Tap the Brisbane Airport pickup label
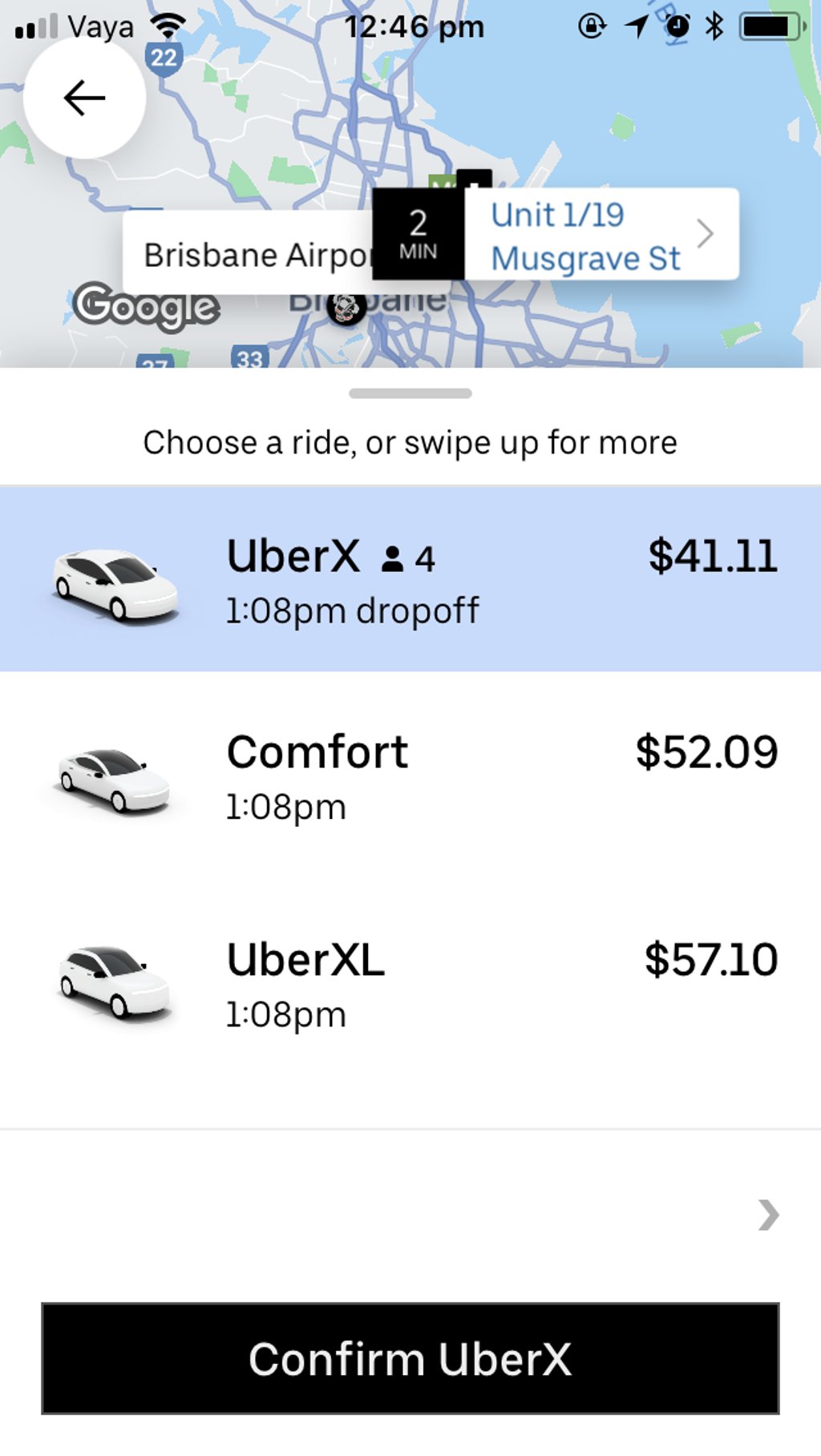This screenshot has width=821, height=1456. click(249, 255)
